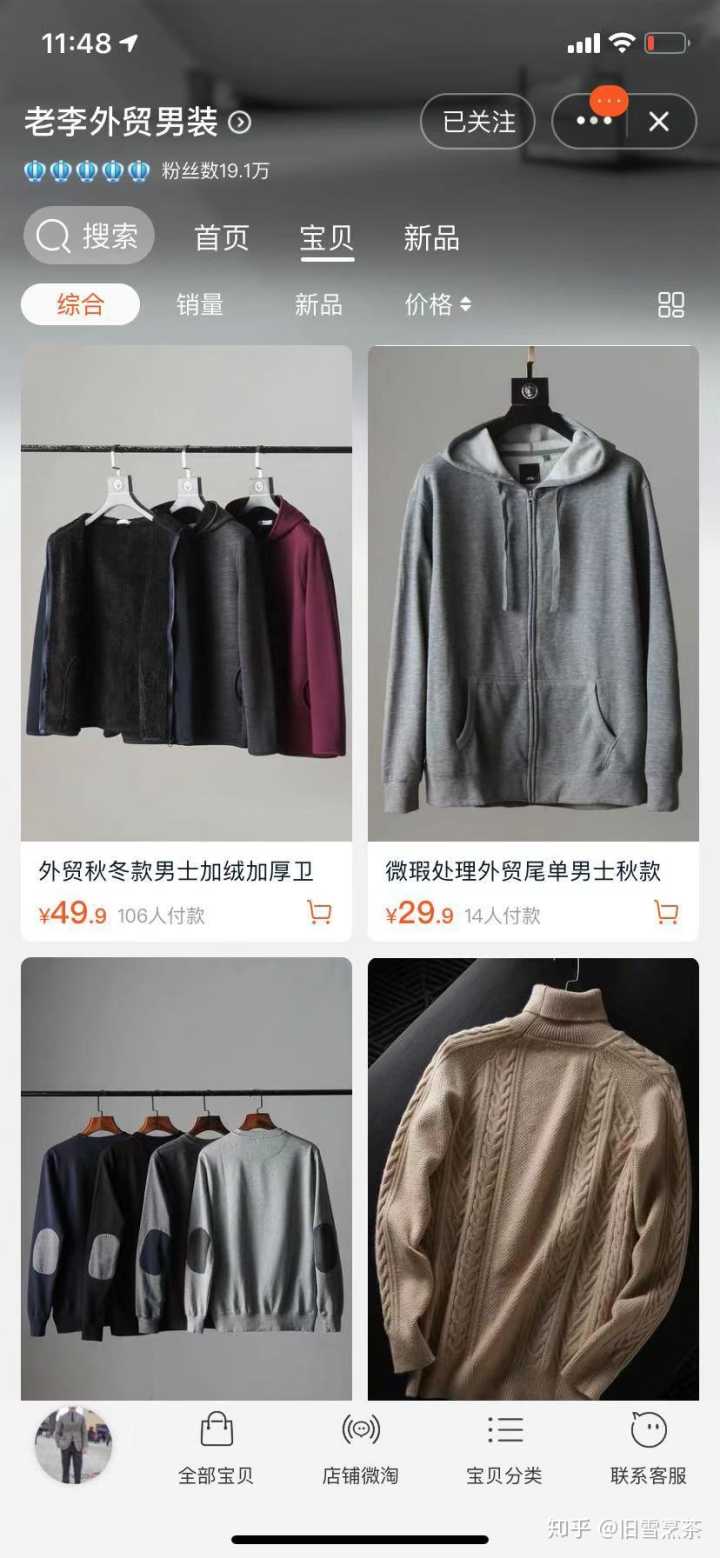720x1558 pixels.
Task: Switch to the 首页 tab
Action: tap(221, 238)
